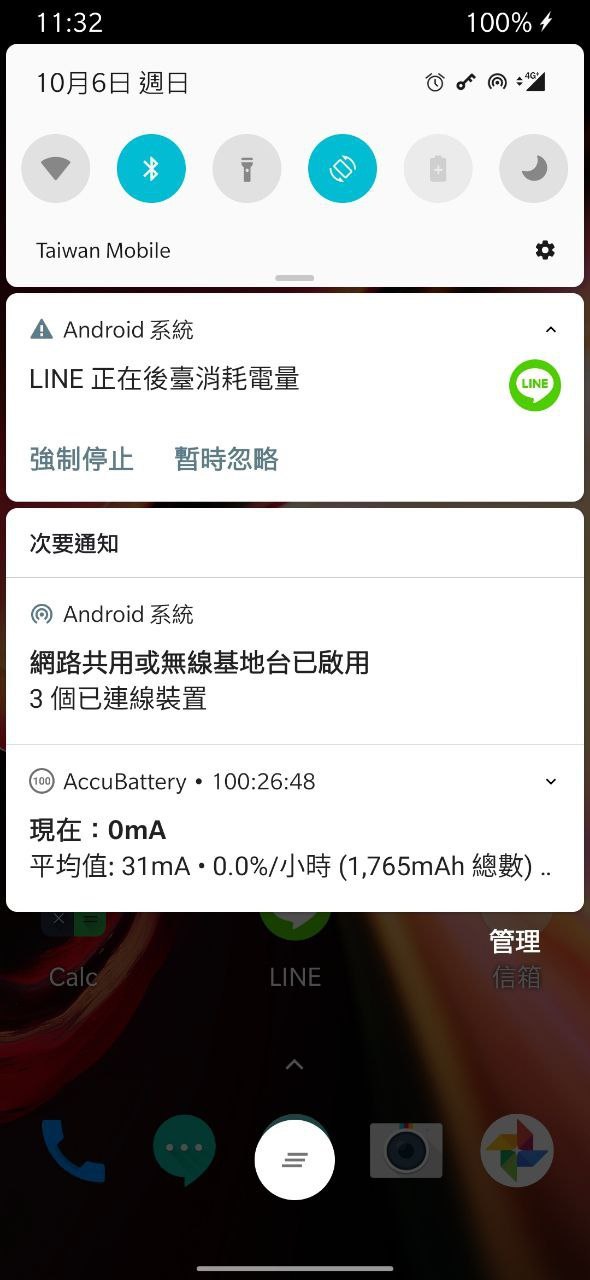
Task: Turn on the do not disturb moon tile
Action: (534, 169)
